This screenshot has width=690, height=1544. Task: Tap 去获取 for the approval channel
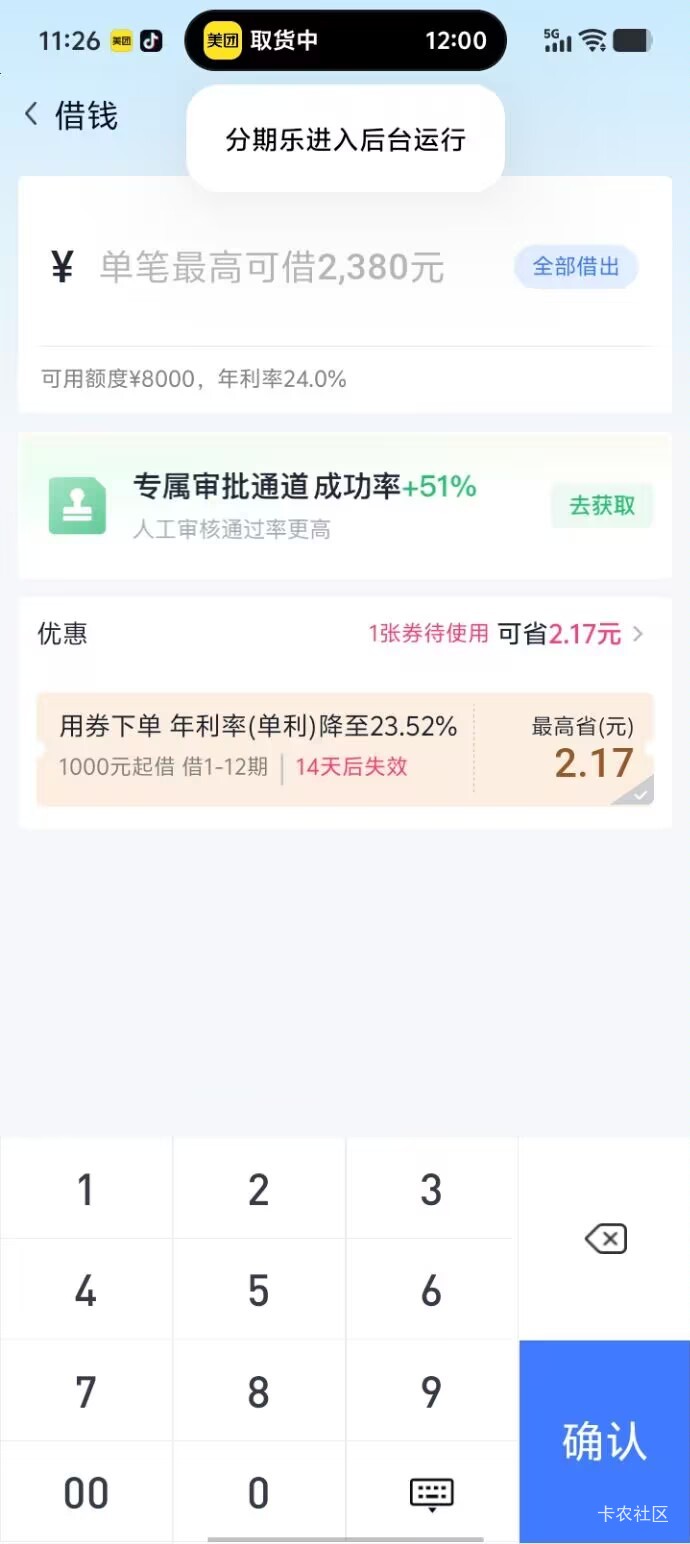click(602, 505)
